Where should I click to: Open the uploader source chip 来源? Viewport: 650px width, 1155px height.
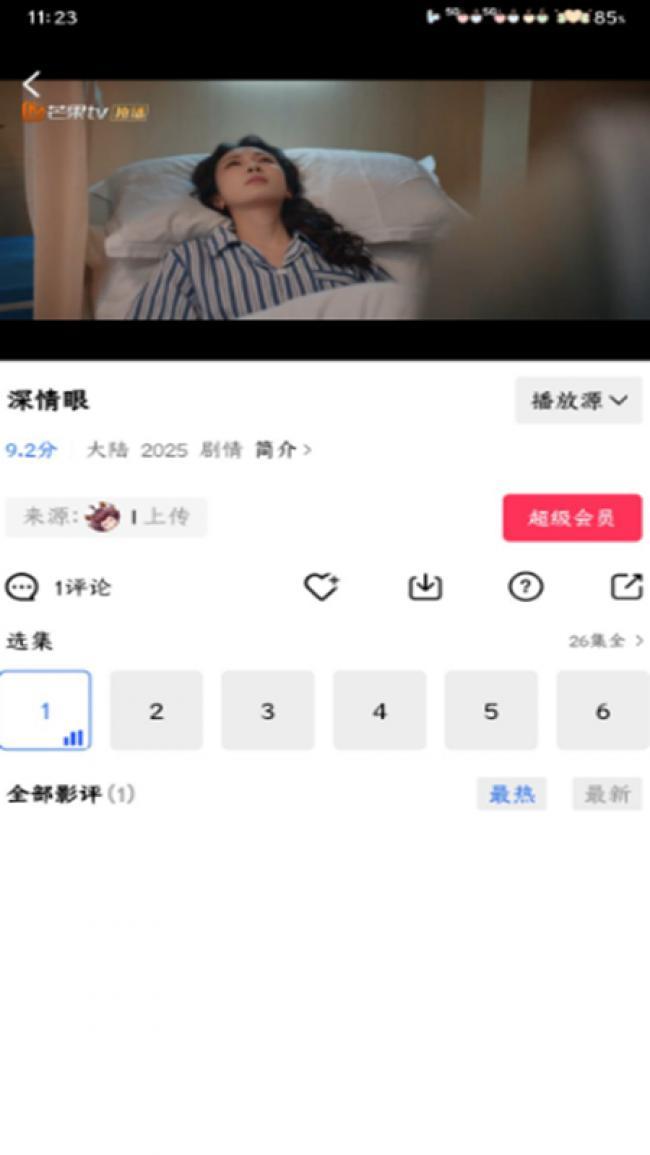pyautogui.click(x=106, y=517)
